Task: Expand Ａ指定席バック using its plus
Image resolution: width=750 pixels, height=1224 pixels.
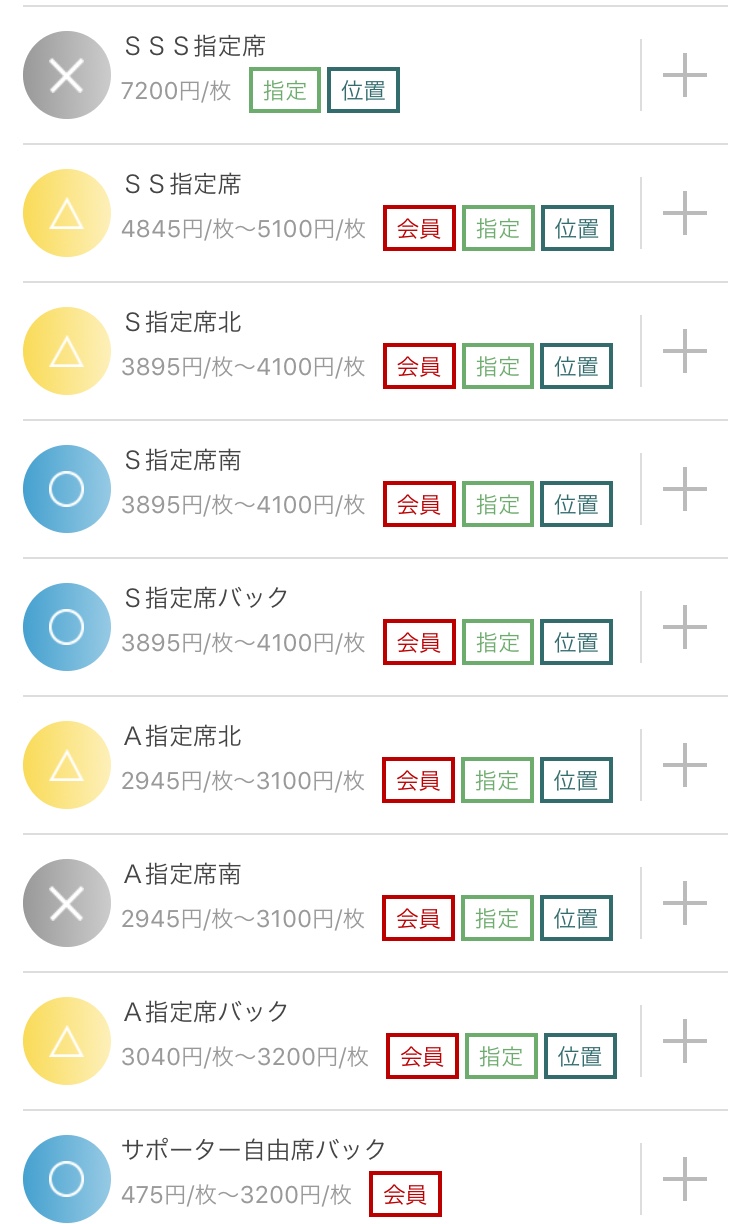Action: (x=685, y=1041)
